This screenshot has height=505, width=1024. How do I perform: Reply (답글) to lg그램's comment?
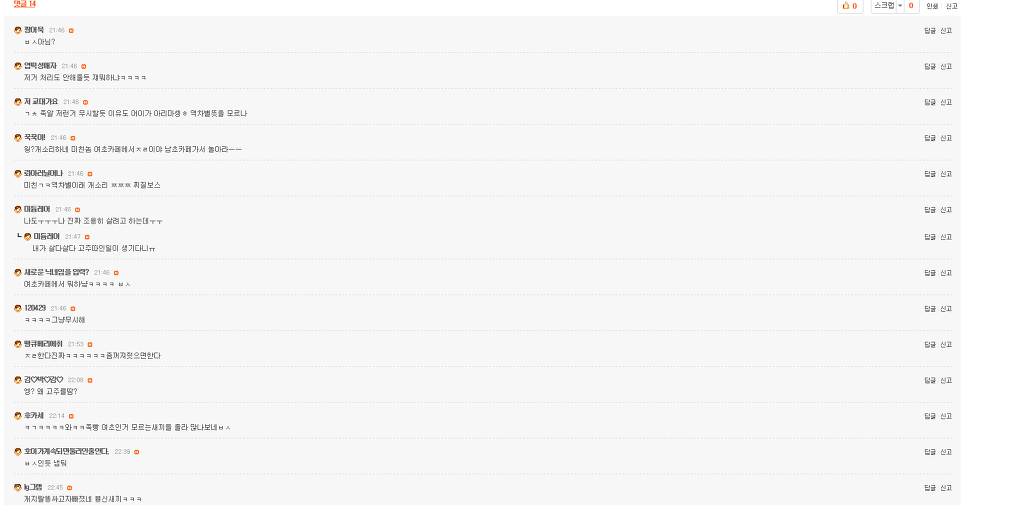point(930,487)
